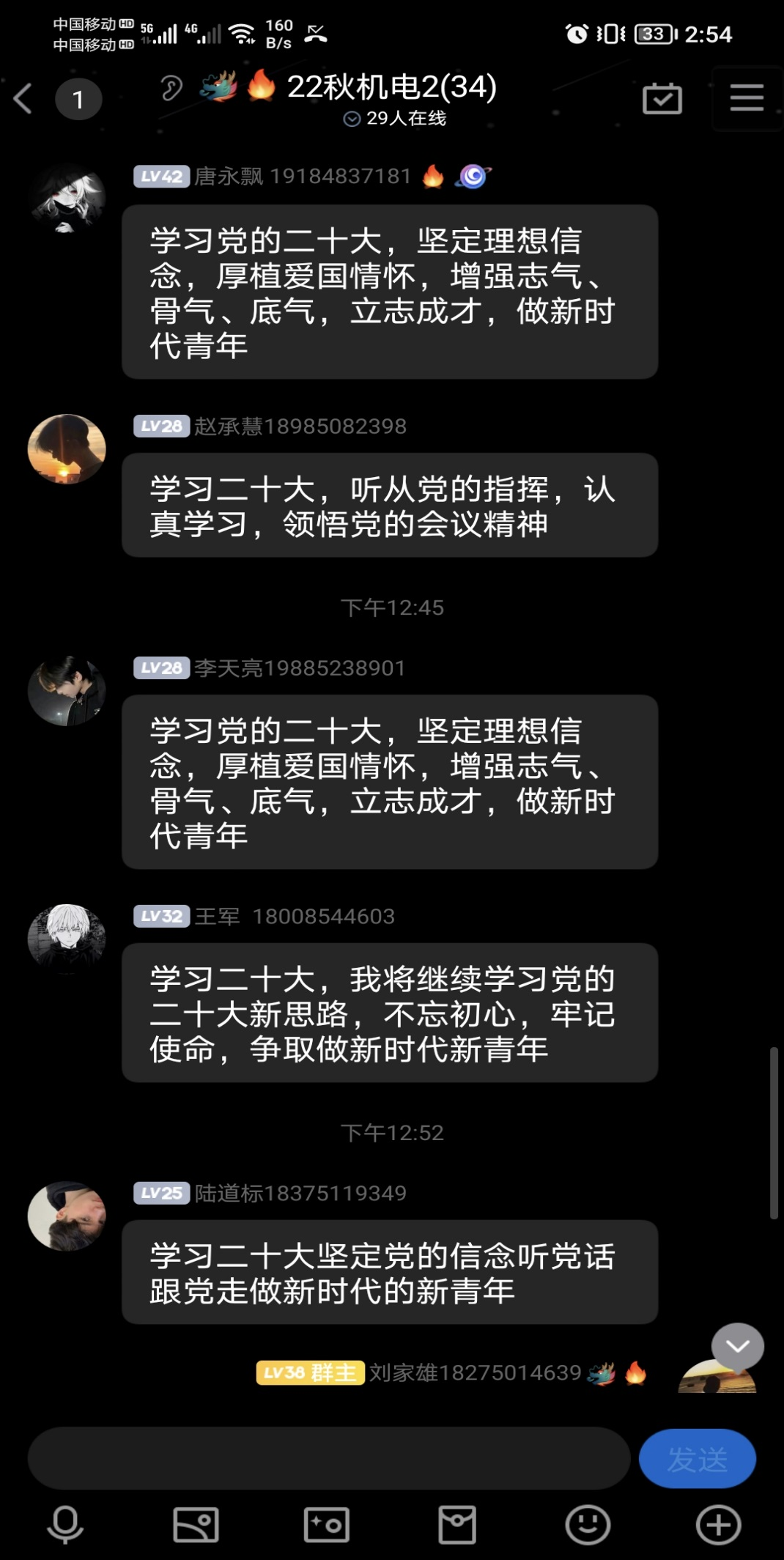
Task: Open group title 22秋机电2(34) details
Action: [x=391, y=87]
